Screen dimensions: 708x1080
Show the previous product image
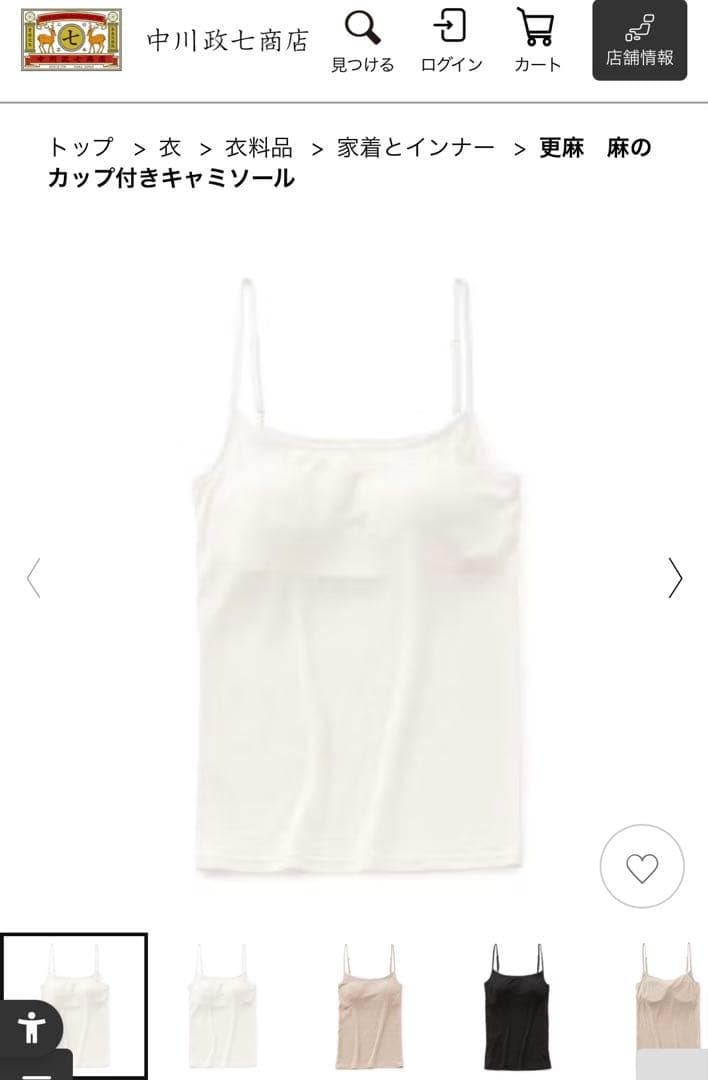tap(33, 577)
